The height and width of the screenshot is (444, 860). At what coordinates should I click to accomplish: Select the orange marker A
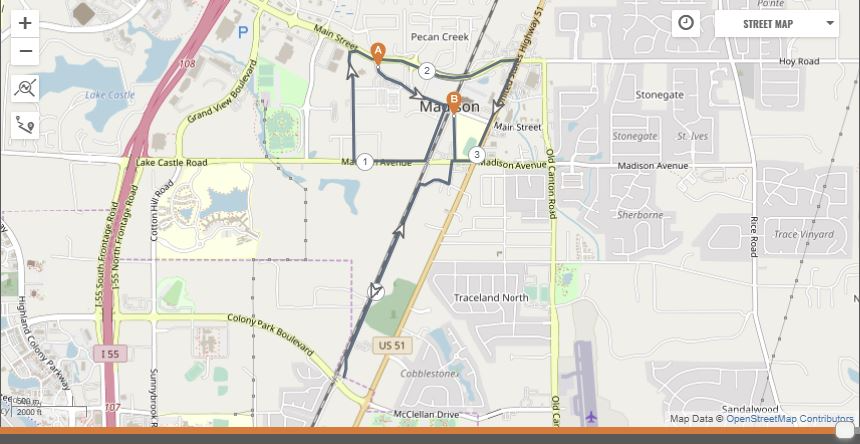(378, 53)
